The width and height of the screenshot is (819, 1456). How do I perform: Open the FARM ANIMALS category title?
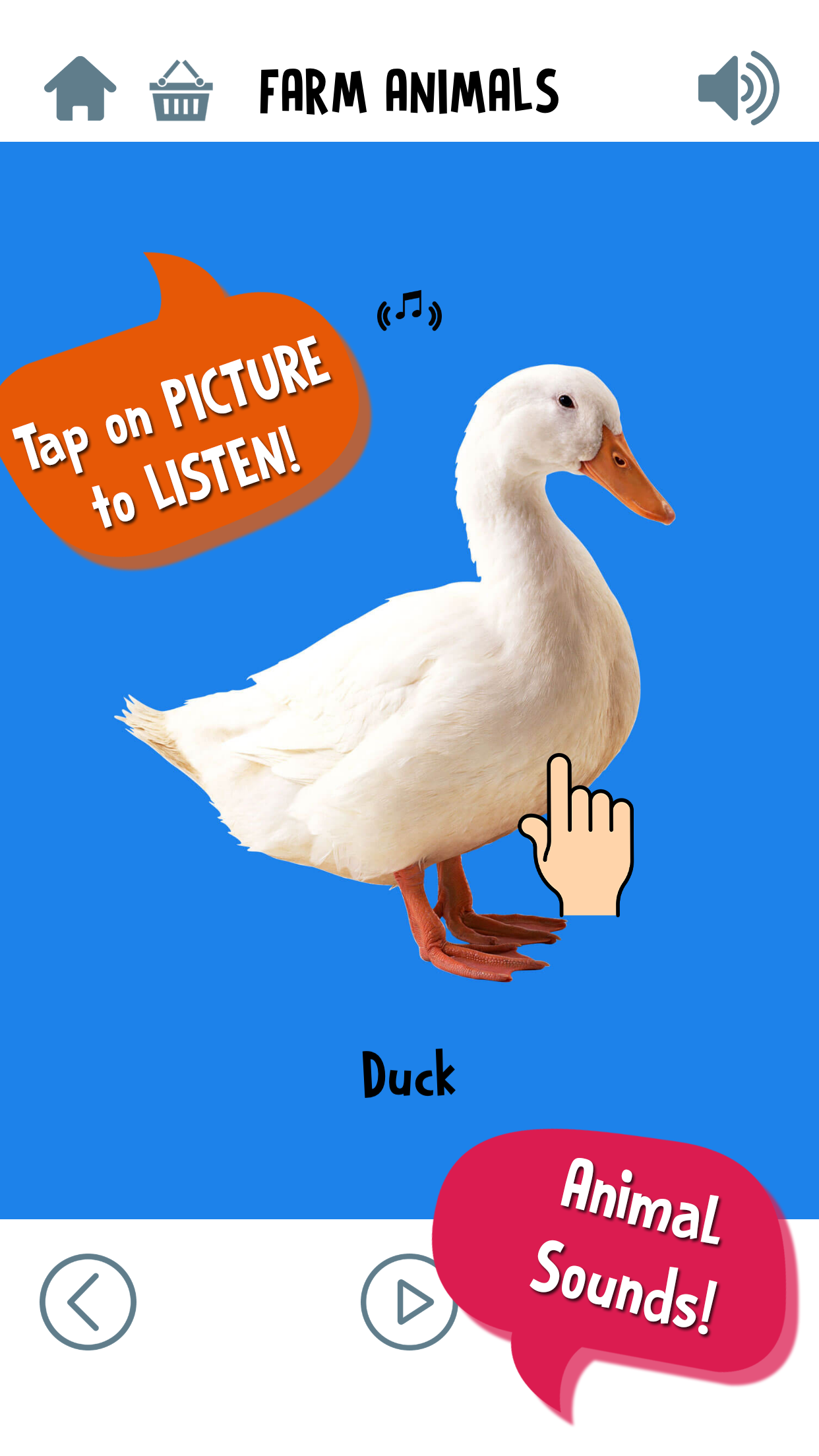409,90
